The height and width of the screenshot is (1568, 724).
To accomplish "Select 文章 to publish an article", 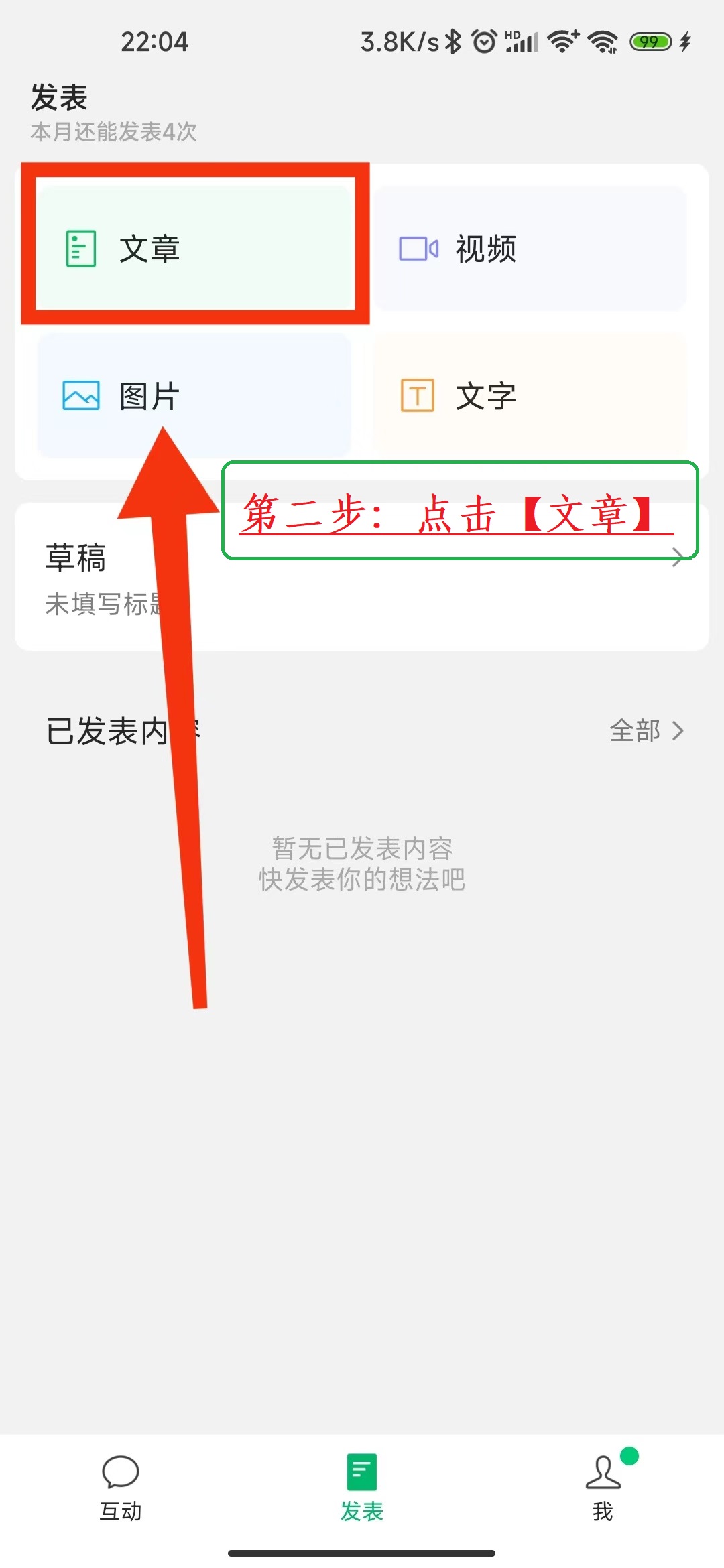I will pyautogui.click(x=194, y=248).
